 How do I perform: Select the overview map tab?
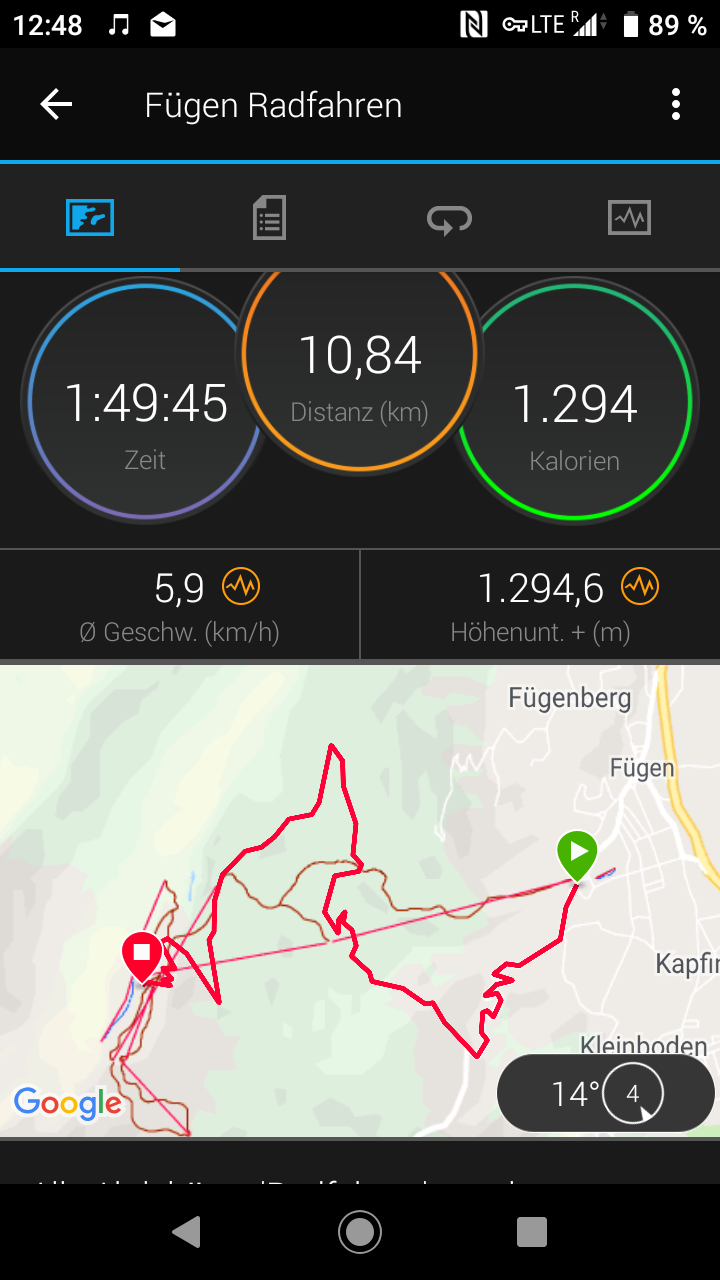(x=90, y=217)
